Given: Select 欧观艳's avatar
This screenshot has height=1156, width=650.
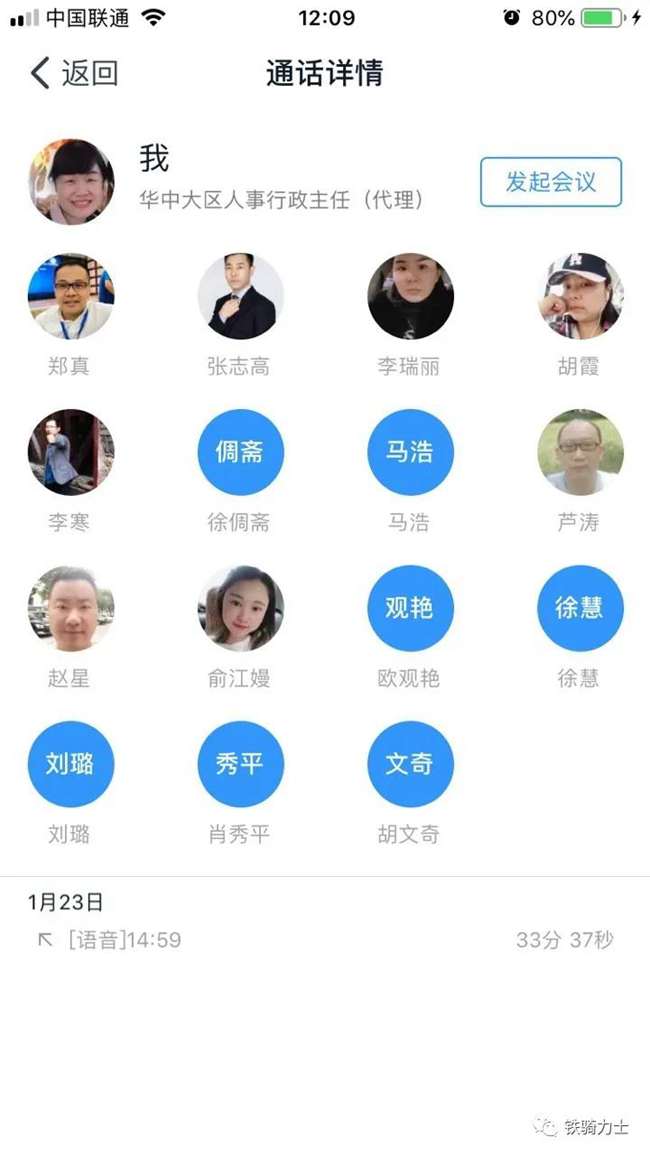Looking at the screenshot, I should coord(410,608).
